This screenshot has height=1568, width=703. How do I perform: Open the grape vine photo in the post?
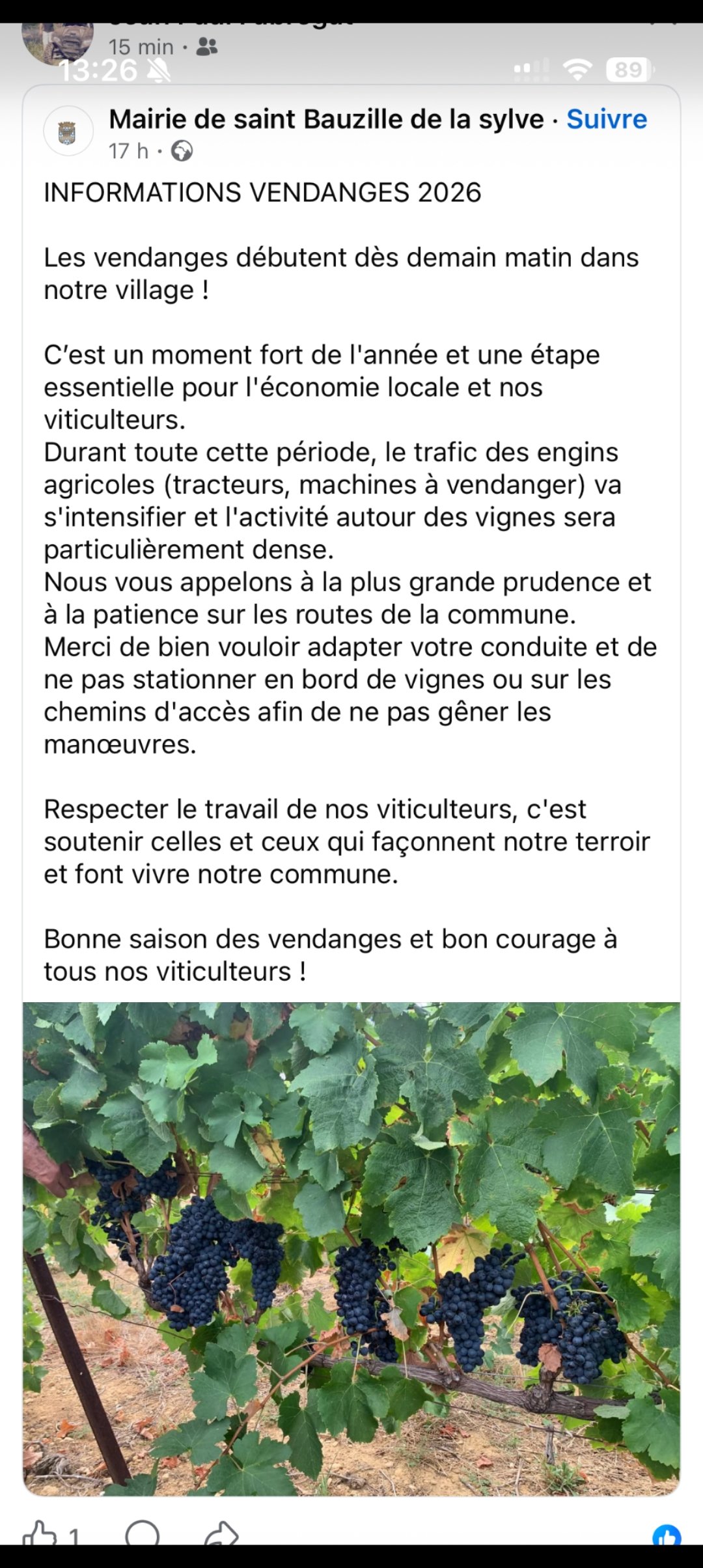(351, 1248)
